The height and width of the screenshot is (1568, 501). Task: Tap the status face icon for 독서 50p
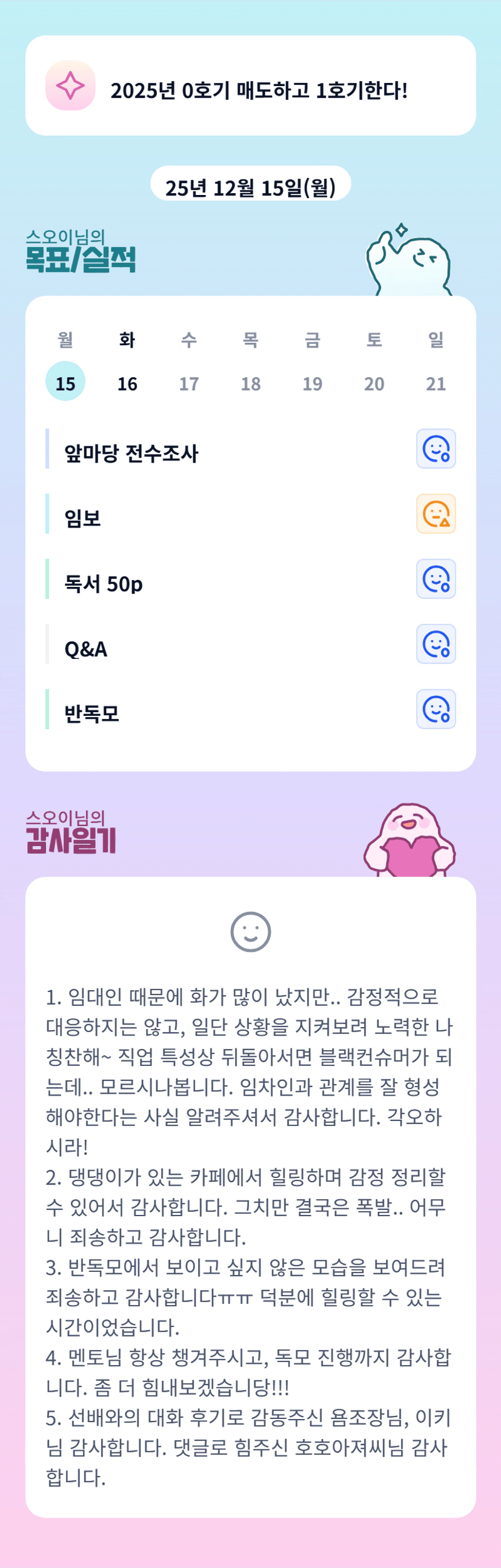click(436, 579)
